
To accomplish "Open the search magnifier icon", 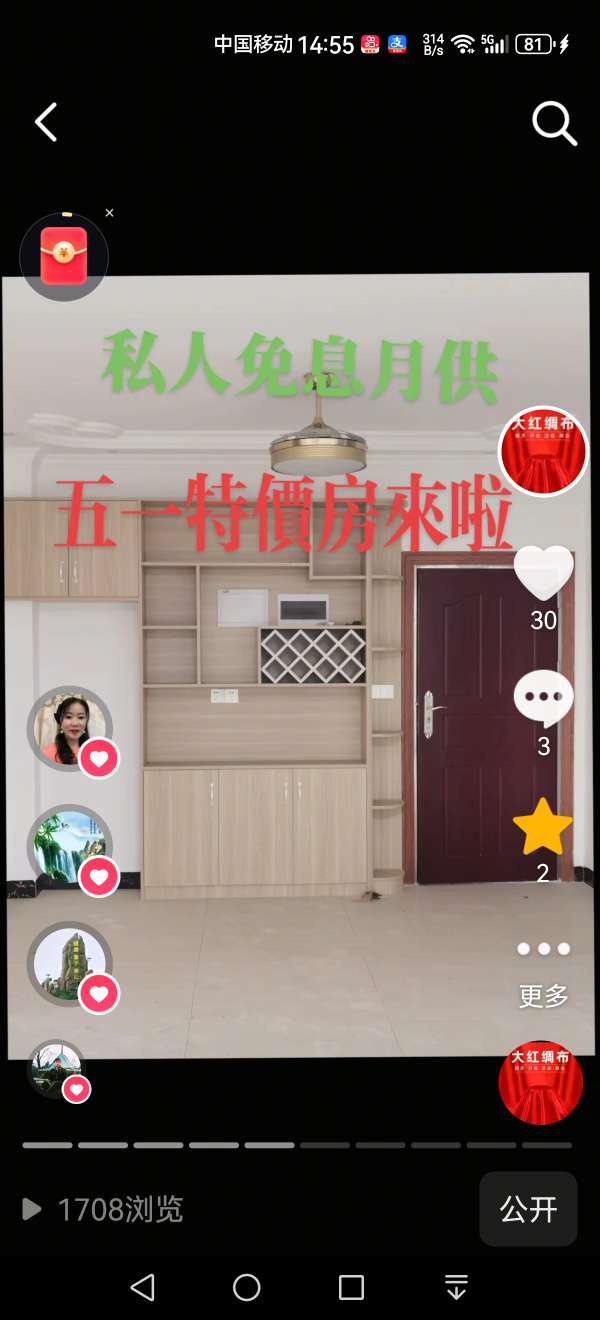I will pyautogui.click(x=553, y=124).
